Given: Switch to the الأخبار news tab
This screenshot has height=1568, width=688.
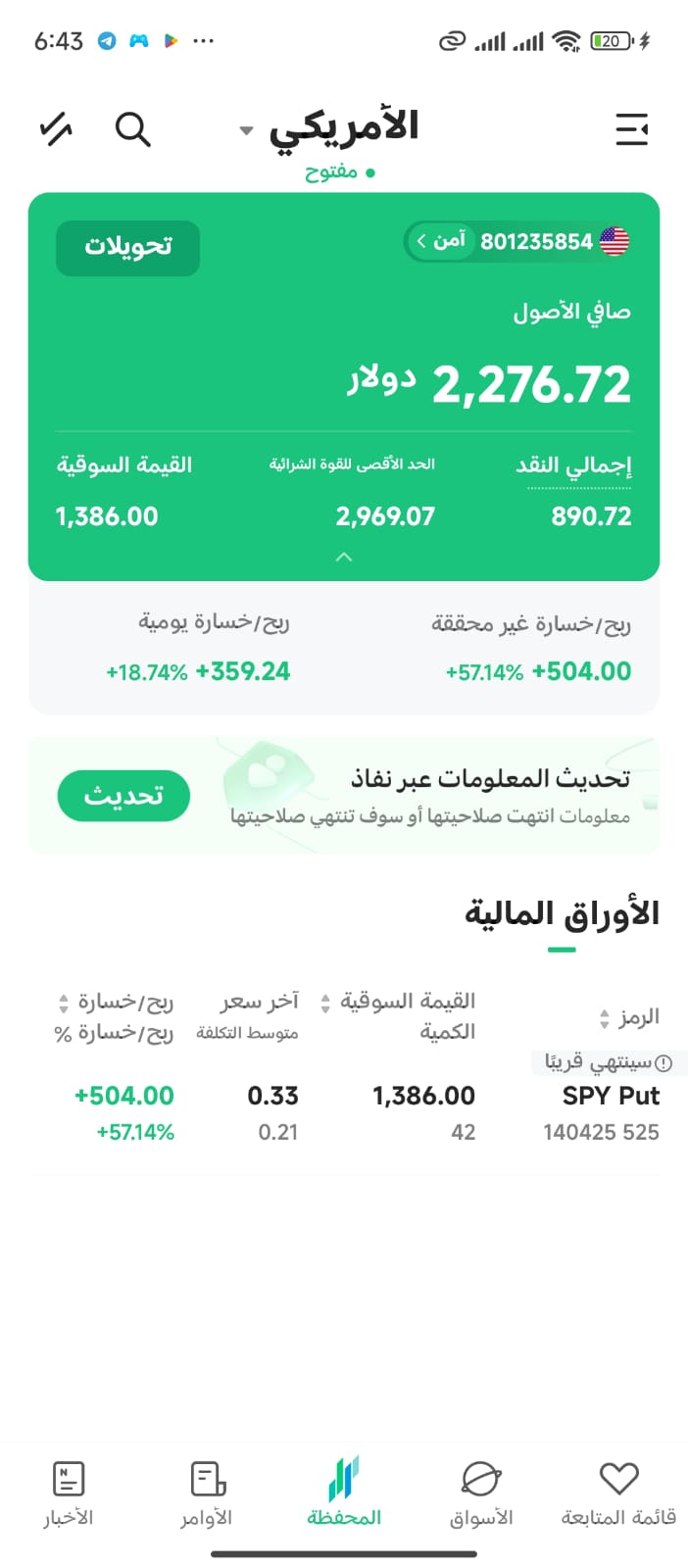Looking at the screenshot, I should click(x=69, y=1494).
